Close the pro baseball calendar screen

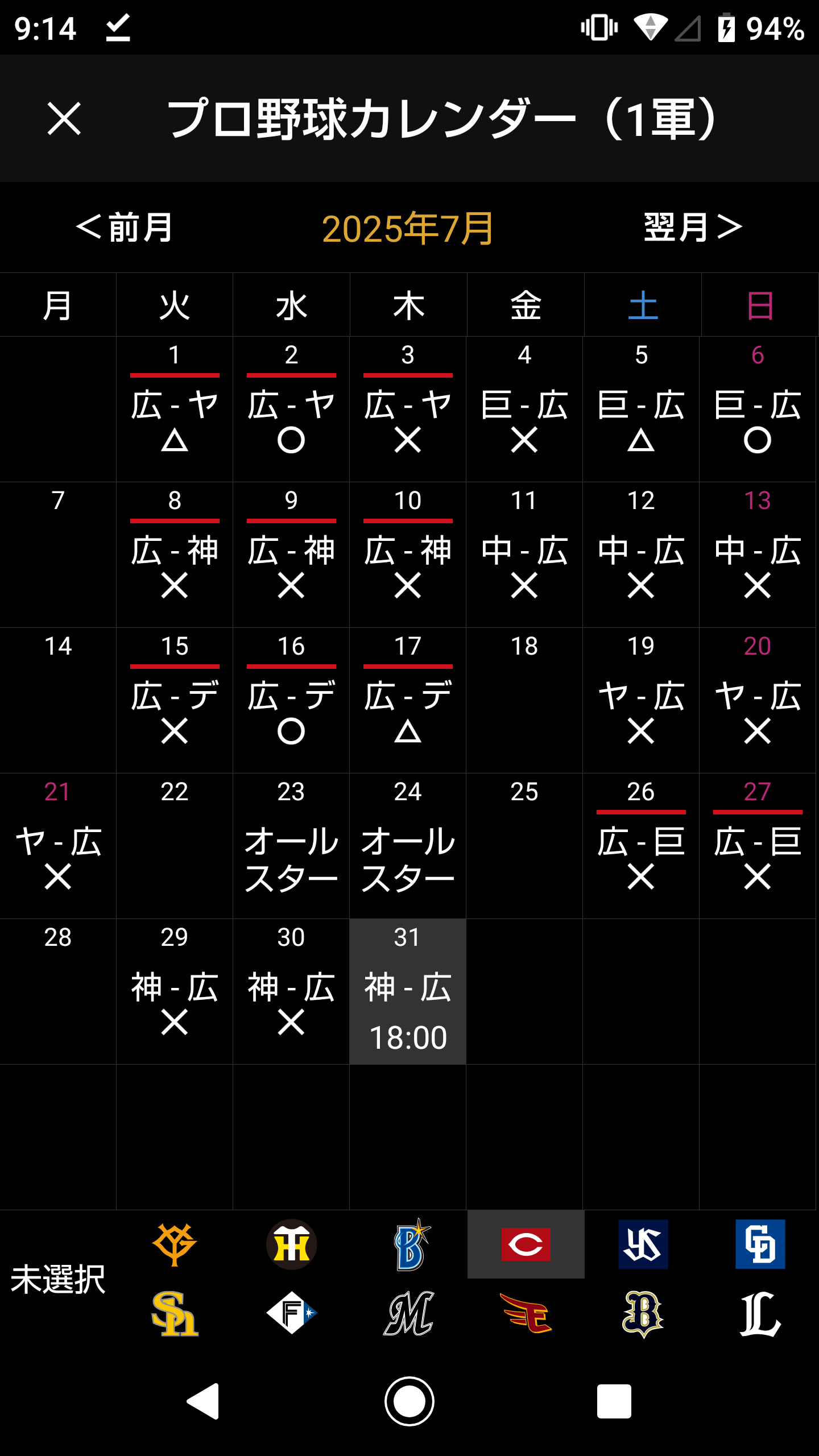(x=64, y=119)
